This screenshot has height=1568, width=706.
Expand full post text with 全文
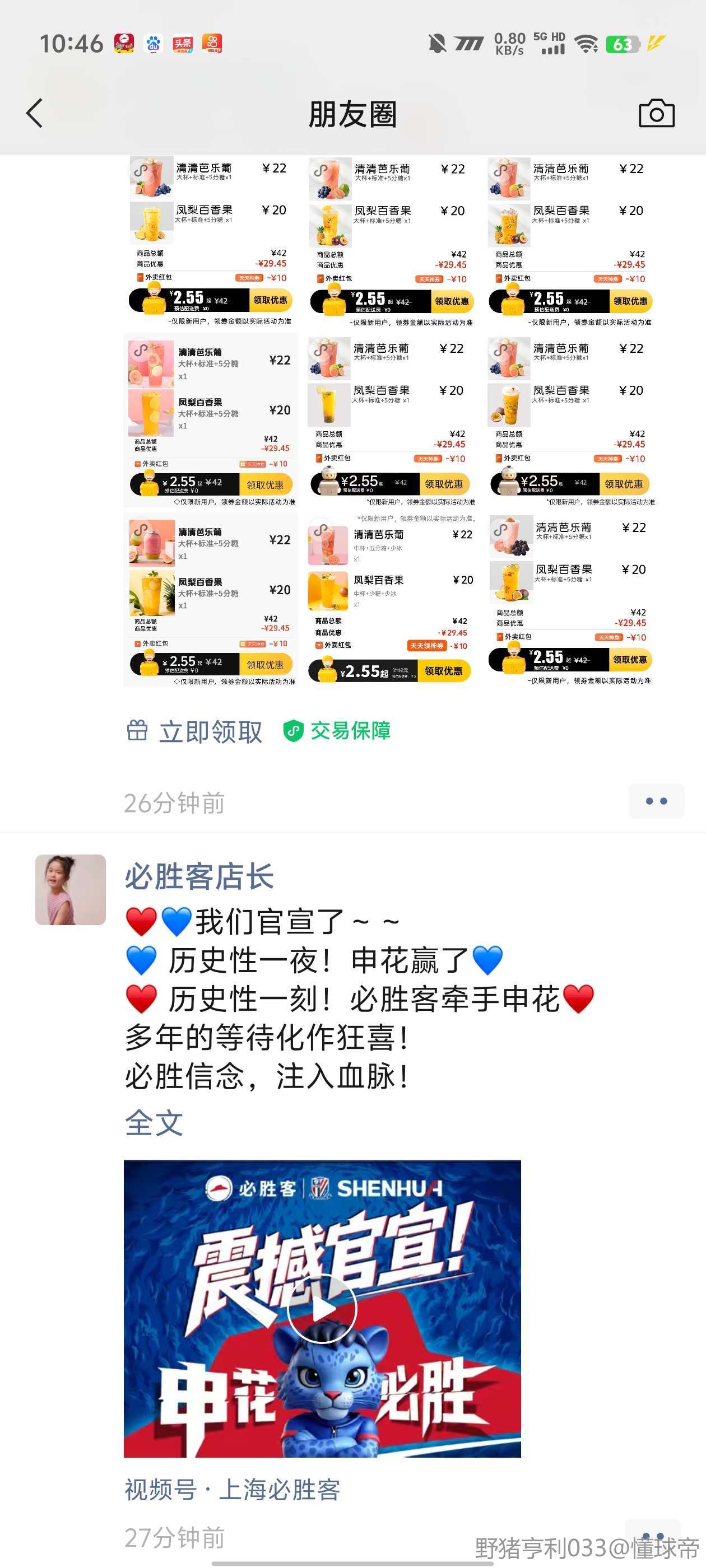[x=154, y=1122]
